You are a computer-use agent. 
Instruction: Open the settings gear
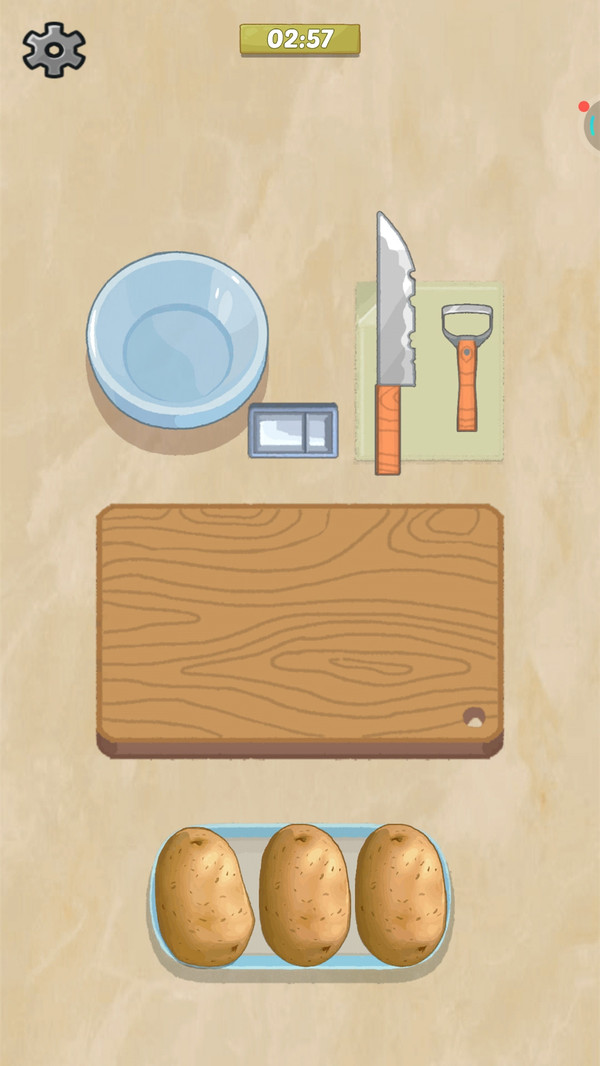54,49
